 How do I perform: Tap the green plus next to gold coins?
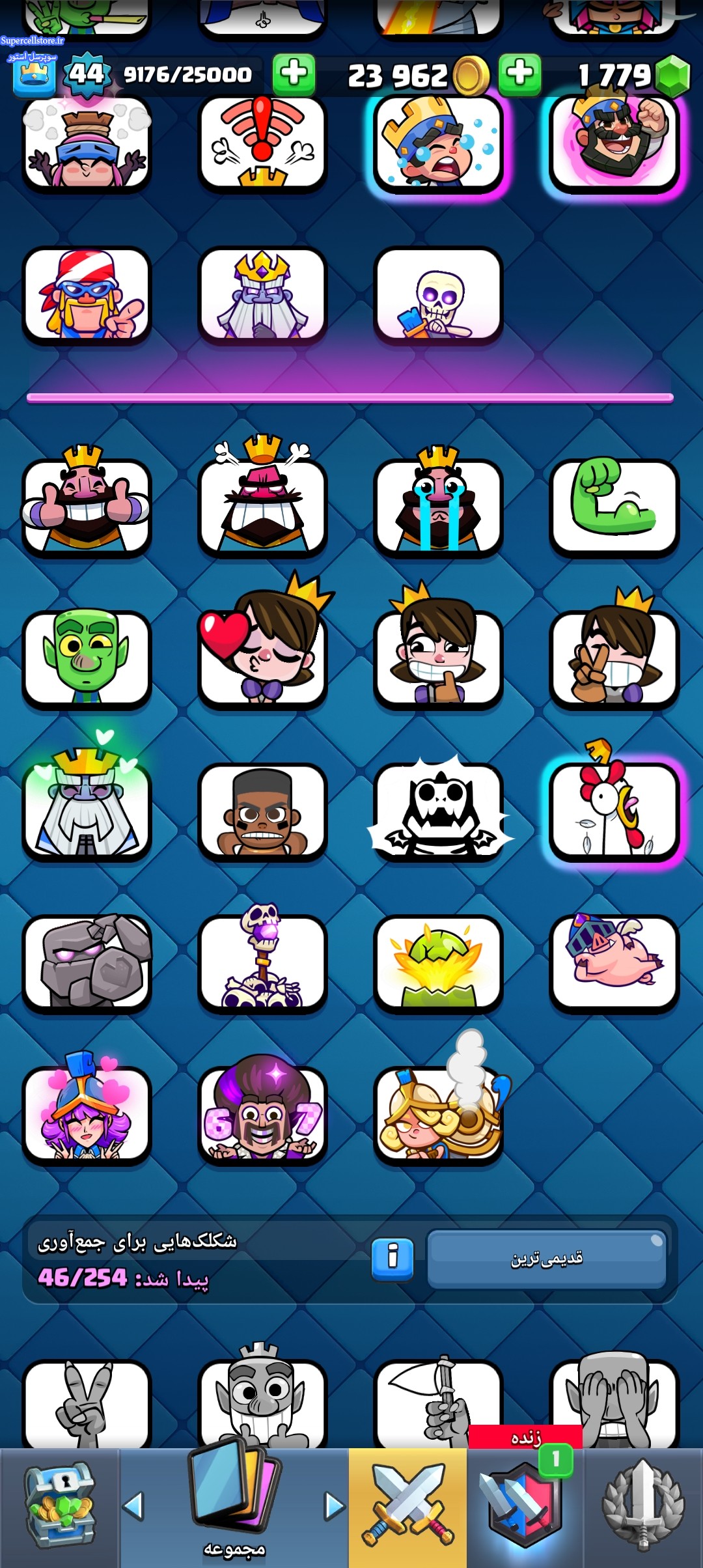point(519,74)
